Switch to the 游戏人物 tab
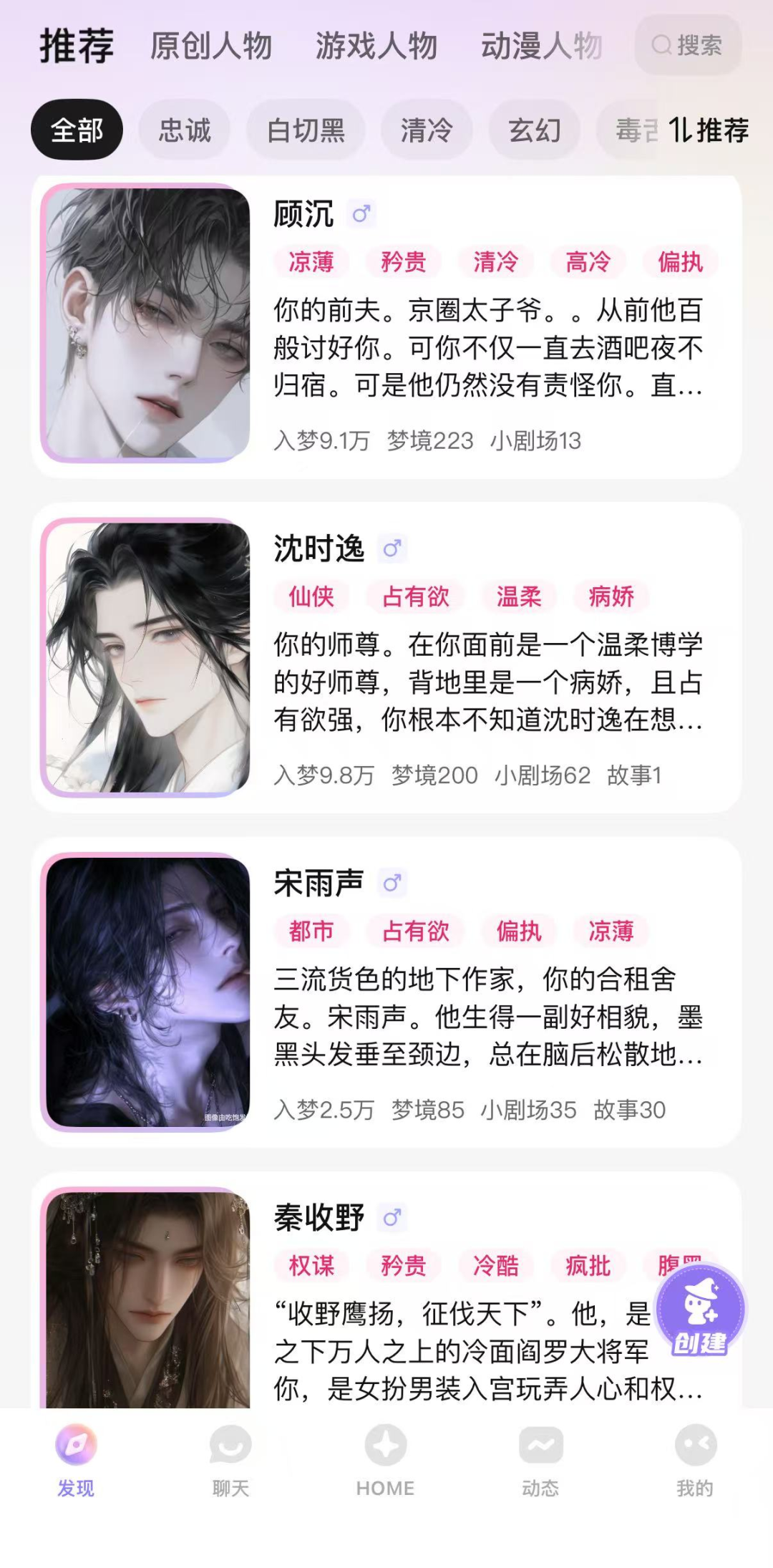The height and width of the screenshot is (1568, 773). 376,47
